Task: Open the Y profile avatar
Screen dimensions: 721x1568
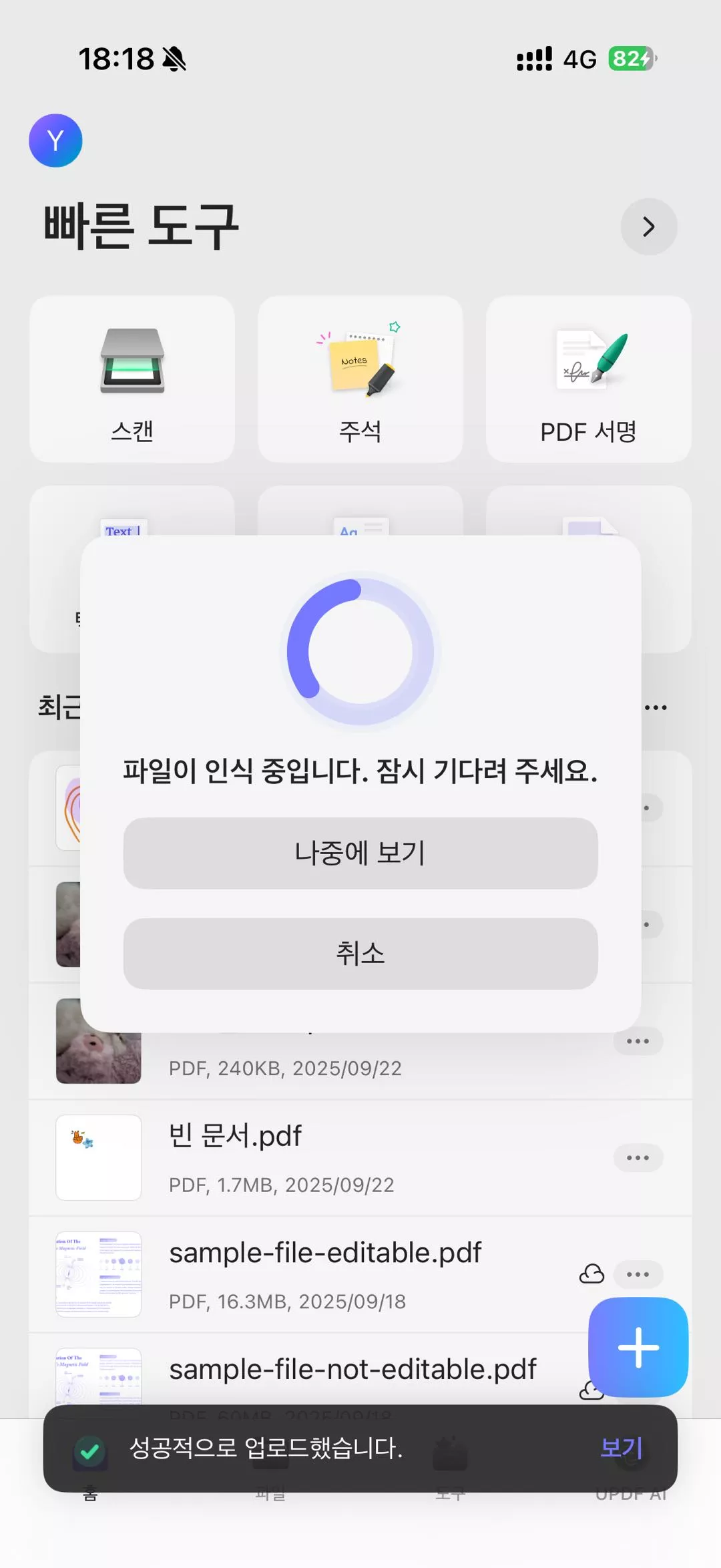Action: point(55,140)
